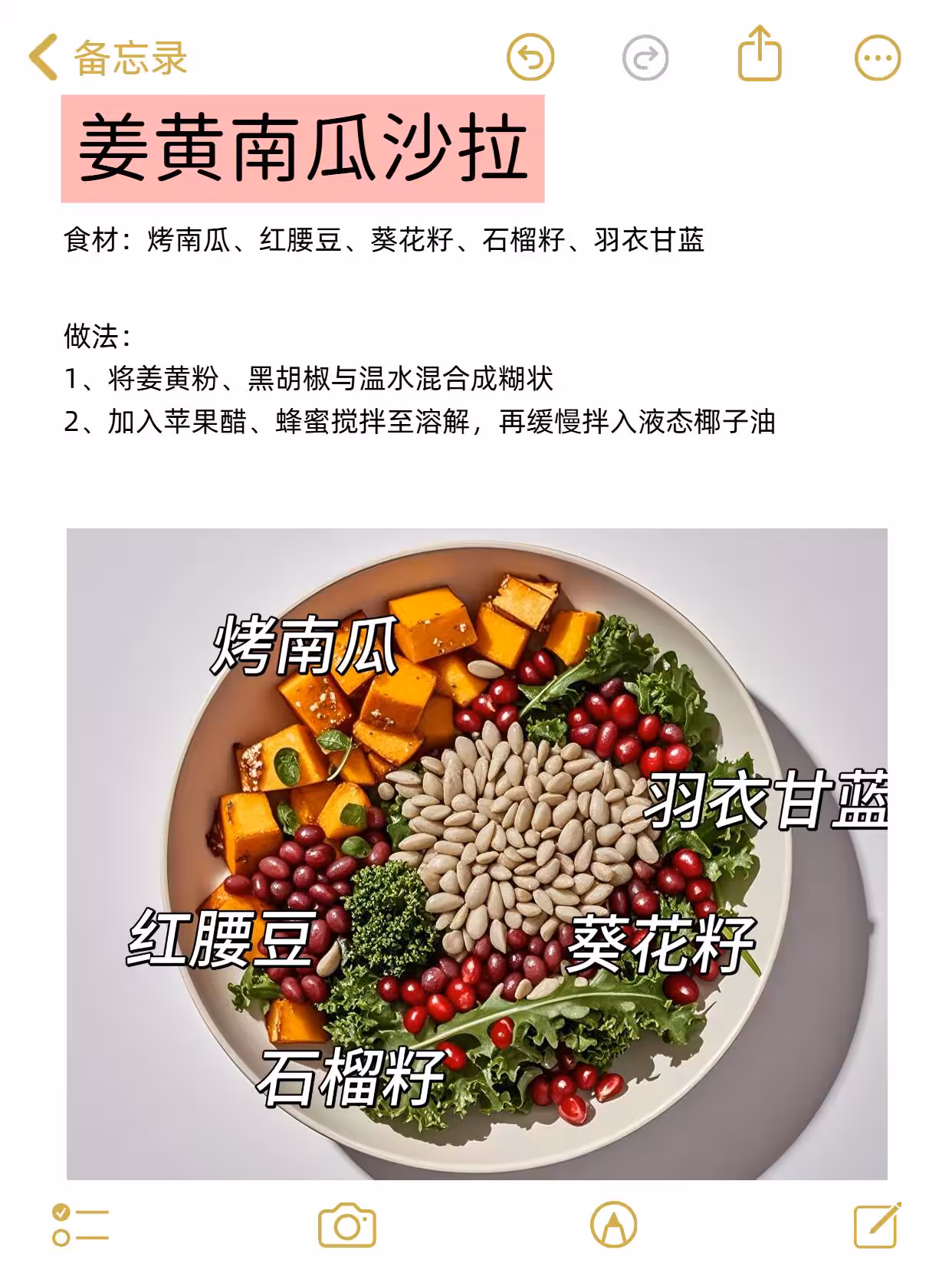The image size is (952, 1273).
Task: Go back to 备忘录 list
Action: pyautogui.click(x=107, y=58)
